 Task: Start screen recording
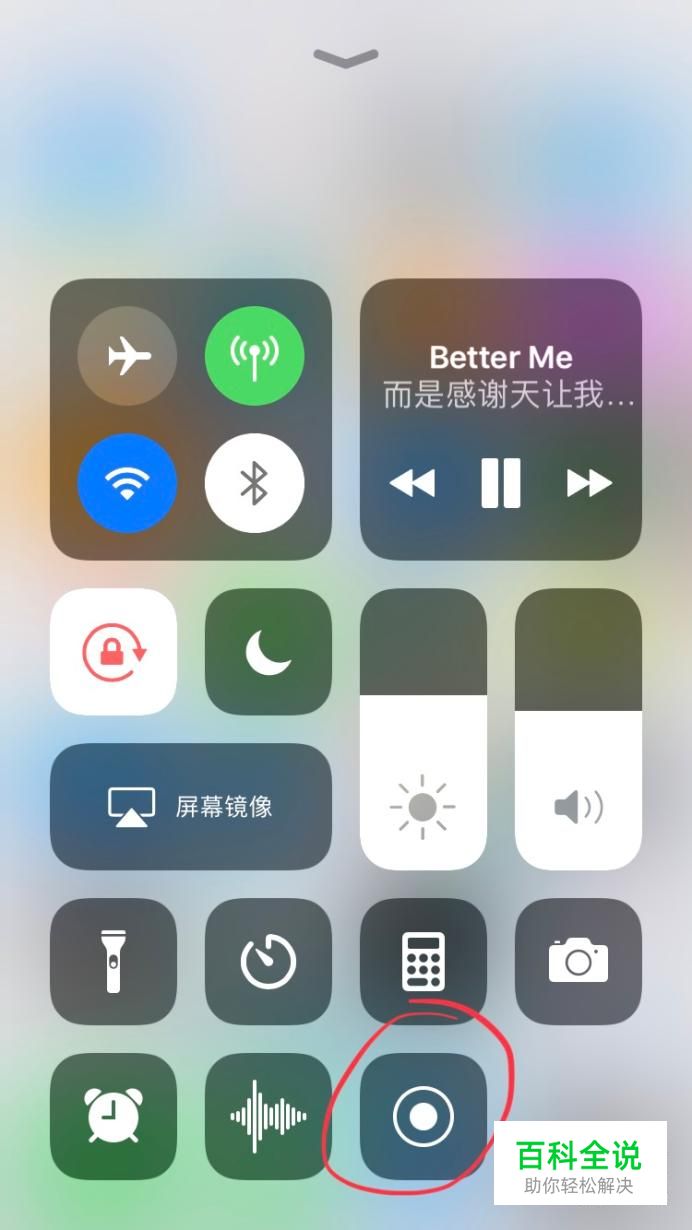point(423,1115)
